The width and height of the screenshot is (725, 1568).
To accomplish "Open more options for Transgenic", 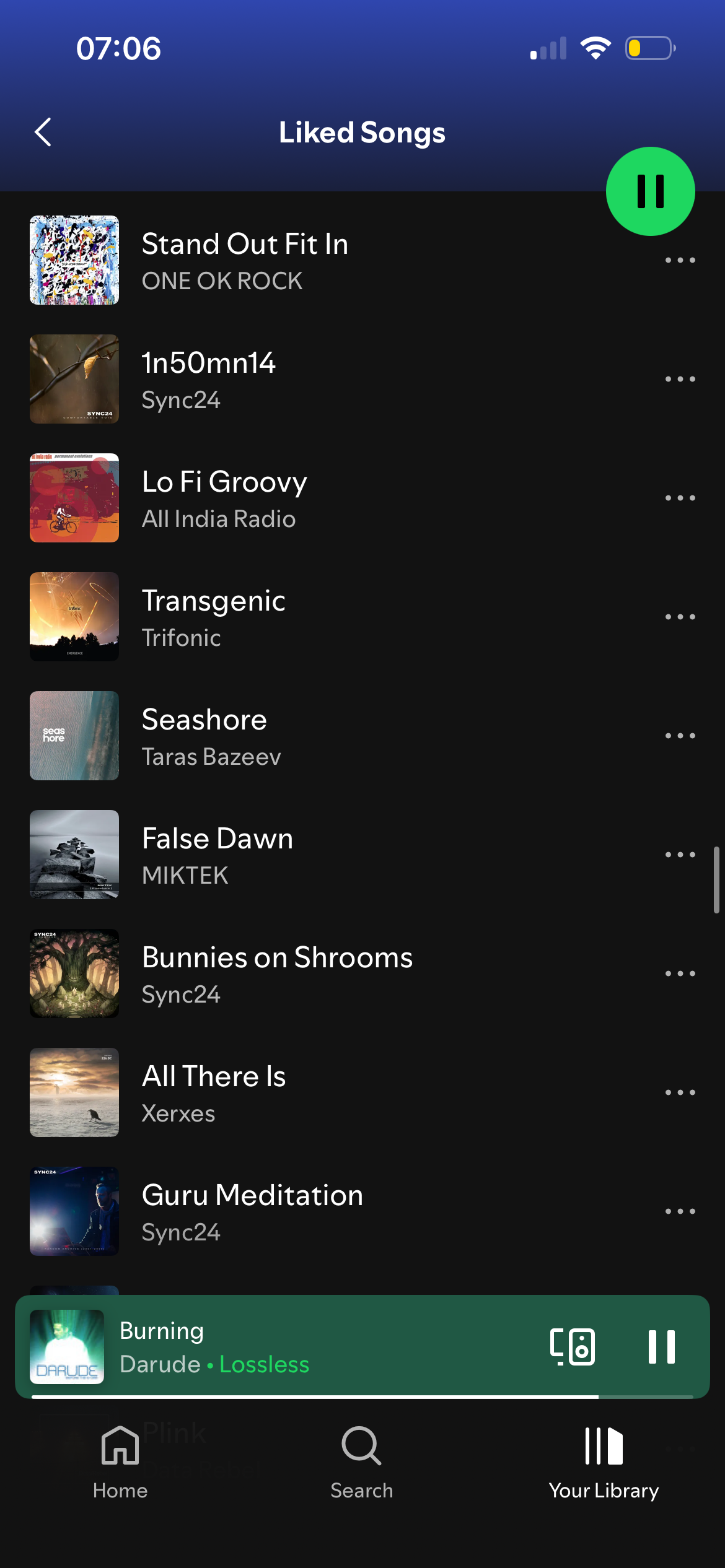I will (x=680, y=617).
